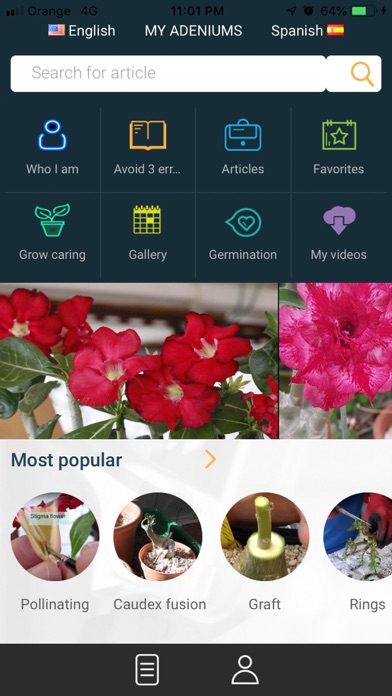Open Favorites
392x696 pixels.
tap(339, 148)
